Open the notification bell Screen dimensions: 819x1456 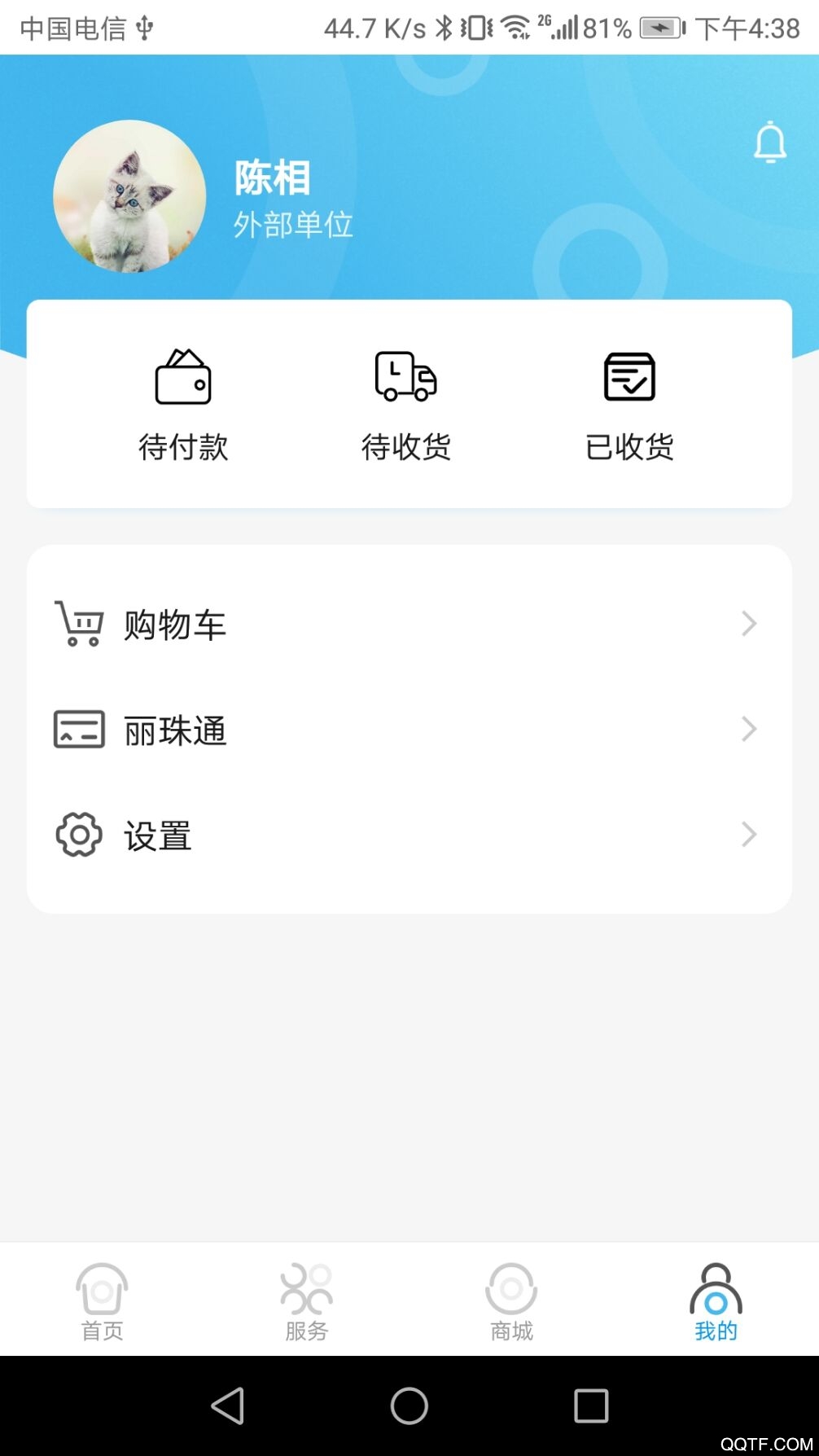769,143
